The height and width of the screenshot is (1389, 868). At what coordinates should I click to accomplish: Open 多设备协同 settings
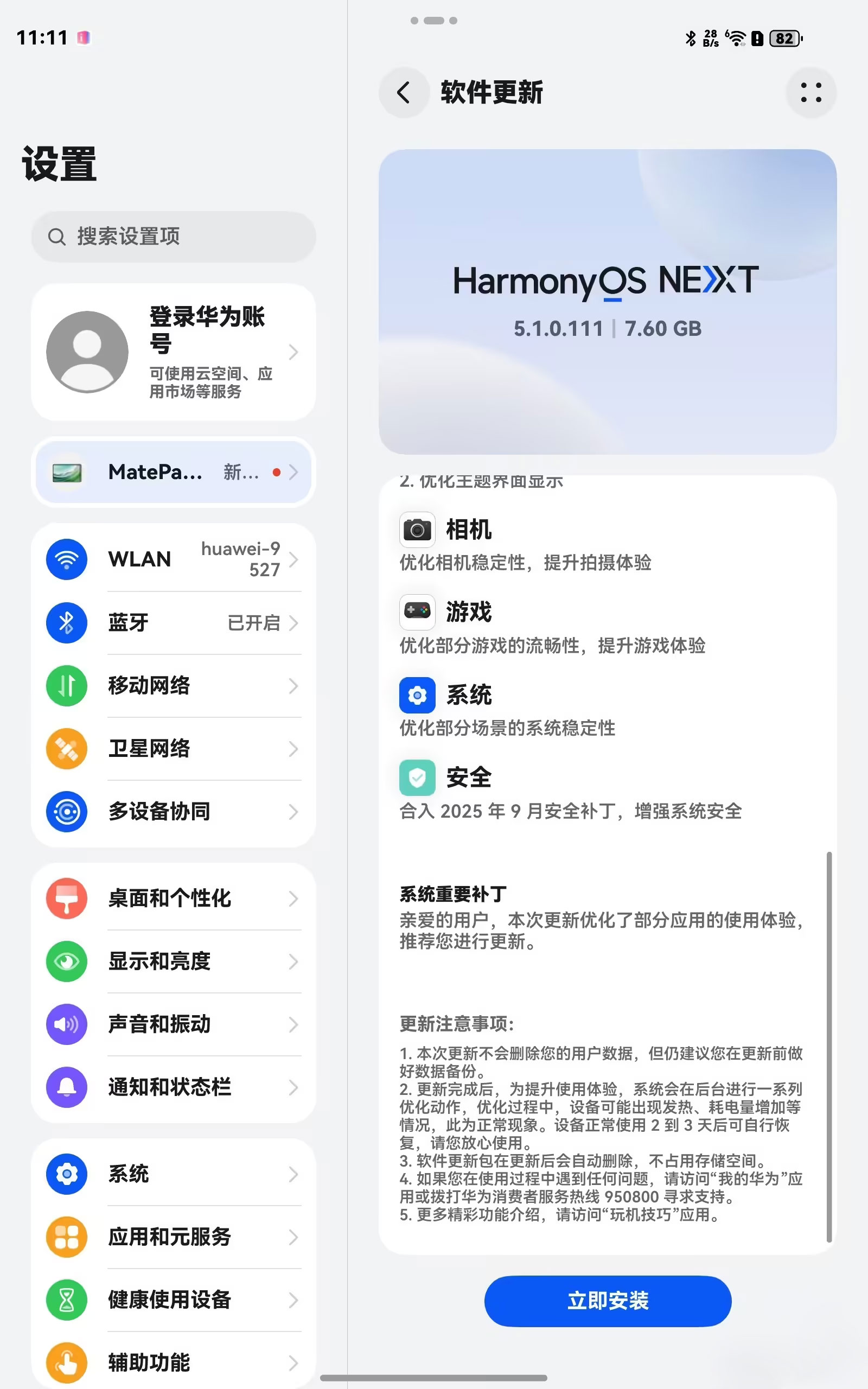coord(174,812)
